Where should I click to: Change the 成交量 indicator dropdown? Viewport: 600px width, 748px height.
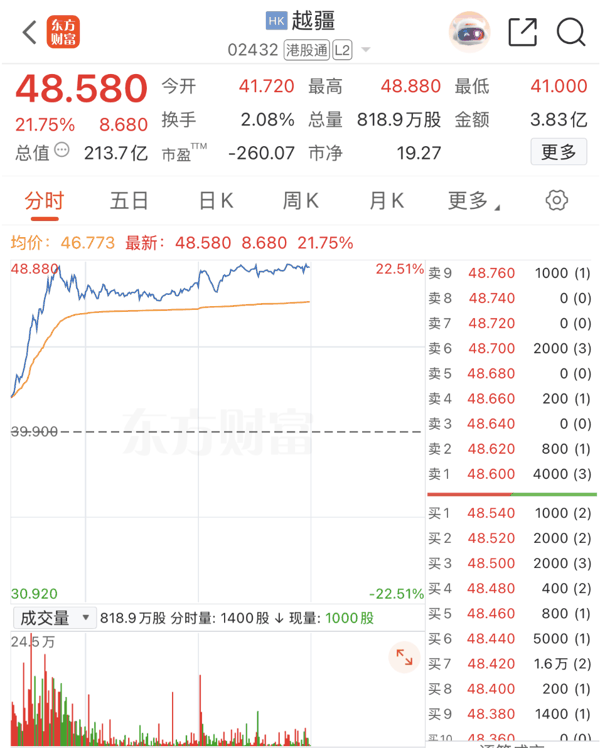click(x=55, y=618)
